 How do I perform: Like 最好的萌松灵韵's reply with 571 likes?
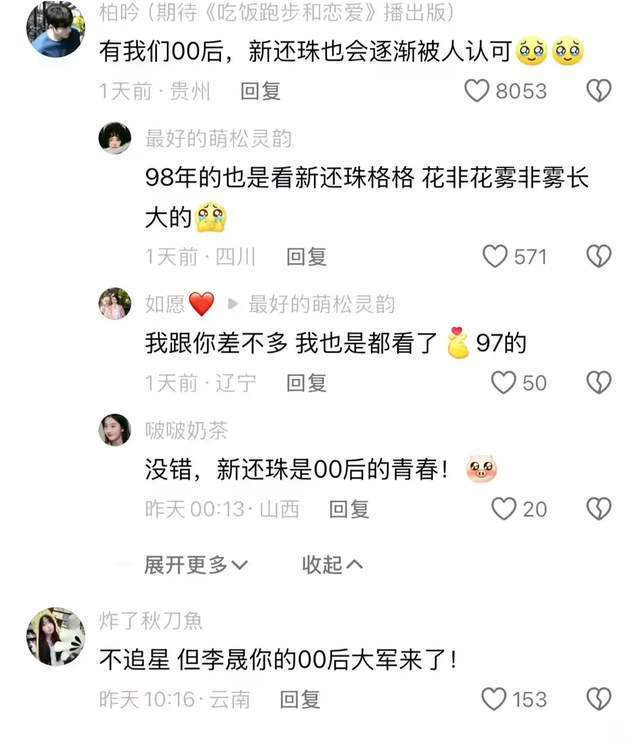tap(496, 256)
